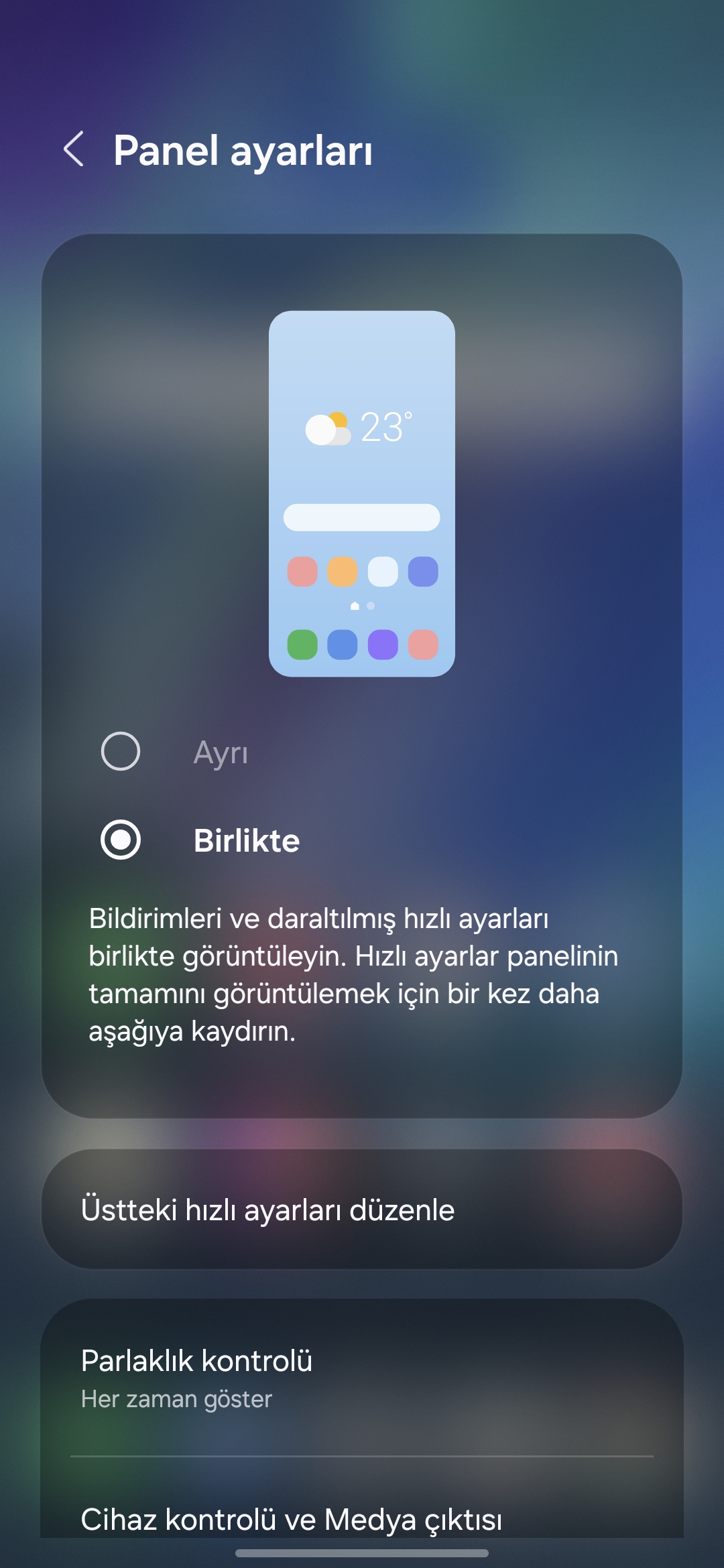Open Parlaklık kontrolü setting

click(362, 1378)
